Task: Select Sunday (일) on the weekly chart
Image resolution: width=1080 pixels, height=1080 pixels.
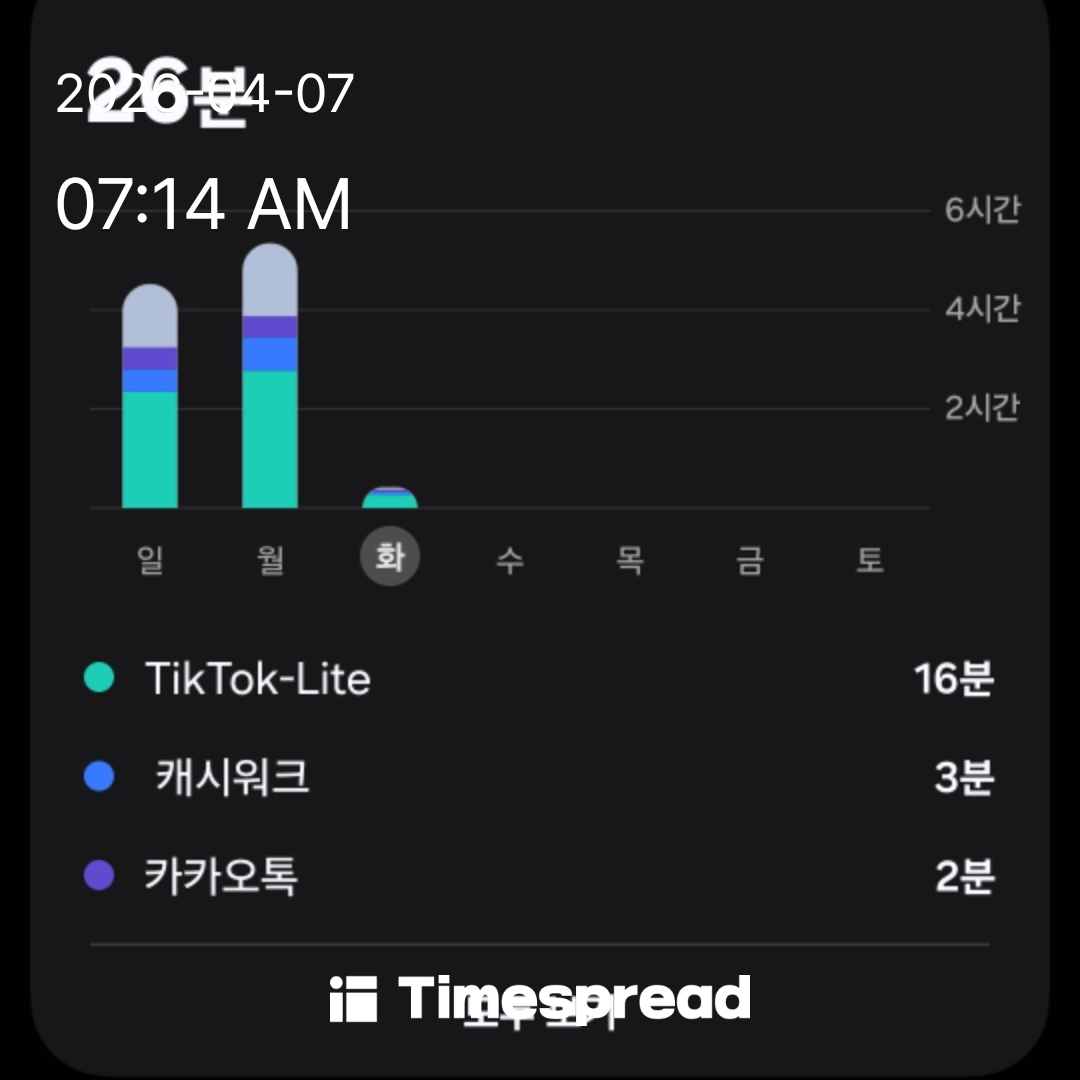Action: [x=150, y=560]
